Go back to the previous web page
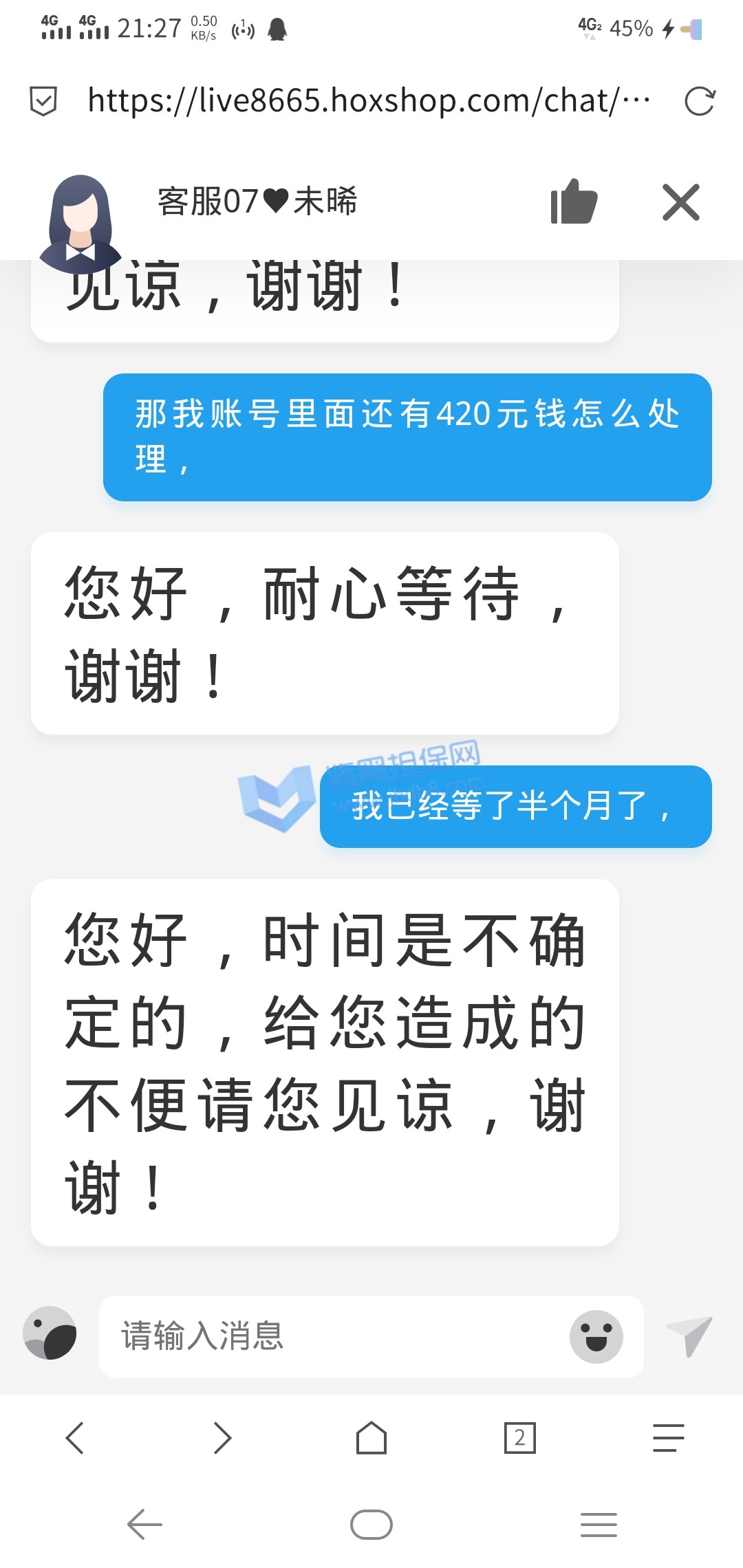This screenshot has width=743, height=1568. [x=74, y=1437]
